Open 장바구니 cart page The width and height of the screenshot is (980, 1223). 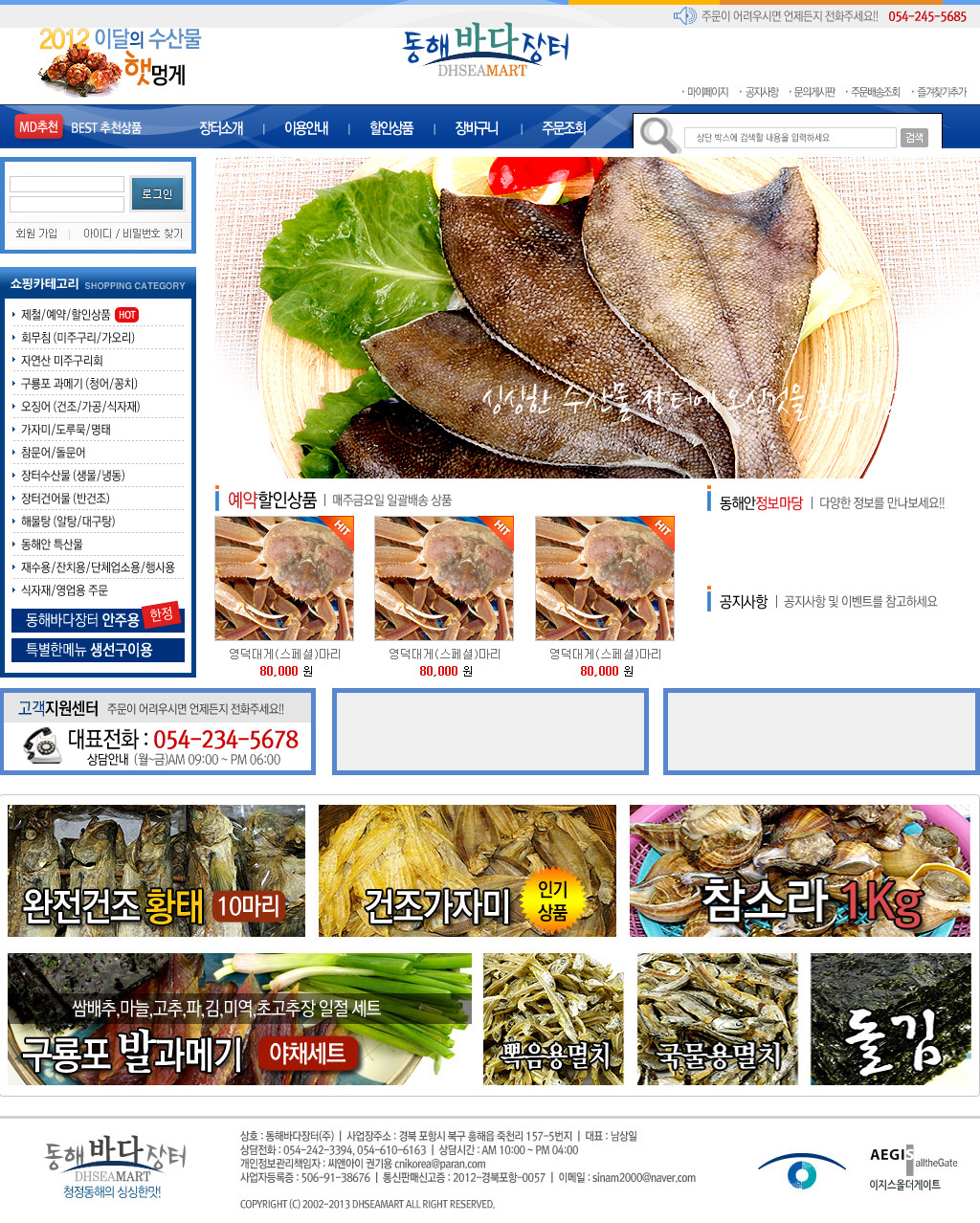click(x=477, y=128)
